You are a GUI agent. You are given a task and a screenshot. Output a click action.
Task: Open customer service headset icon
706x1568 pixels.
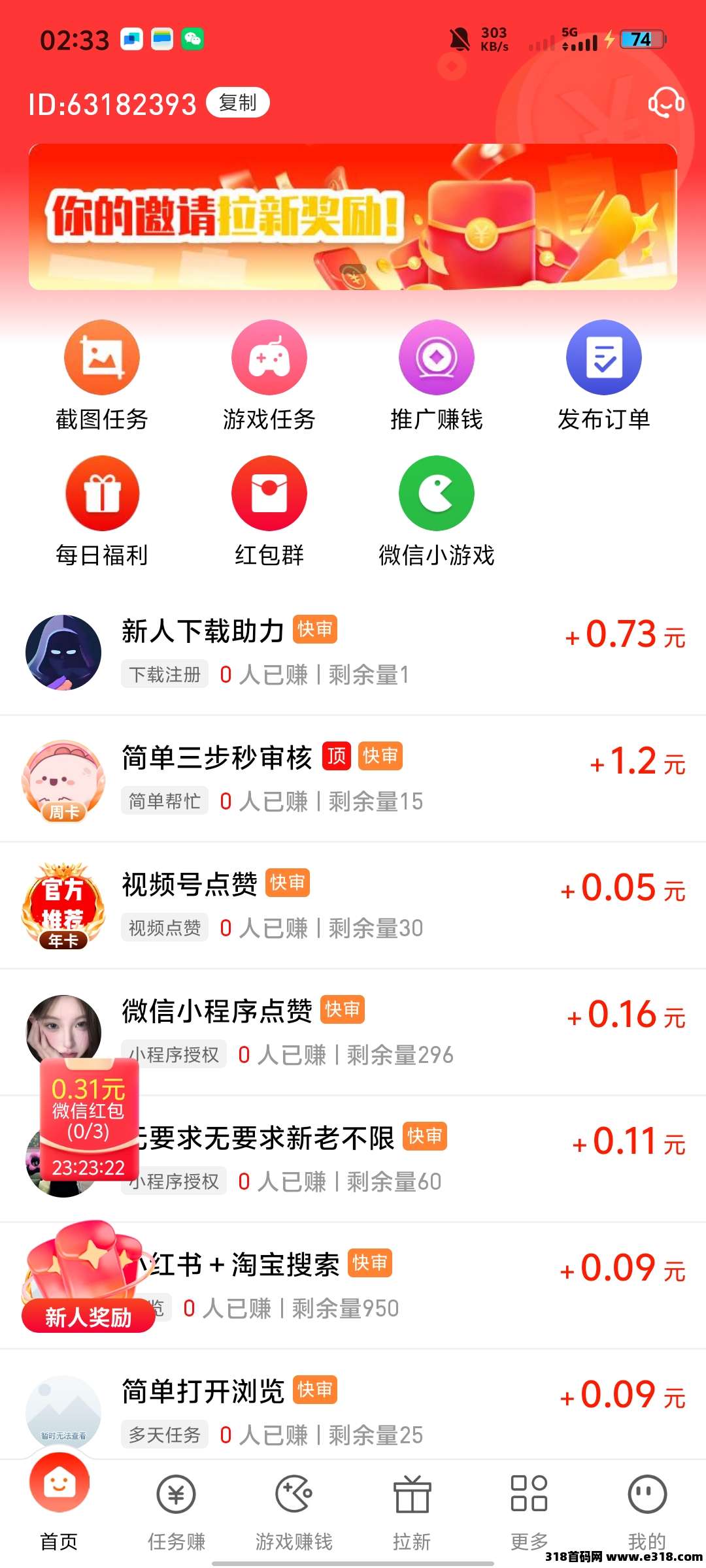[x=665, y=104]
